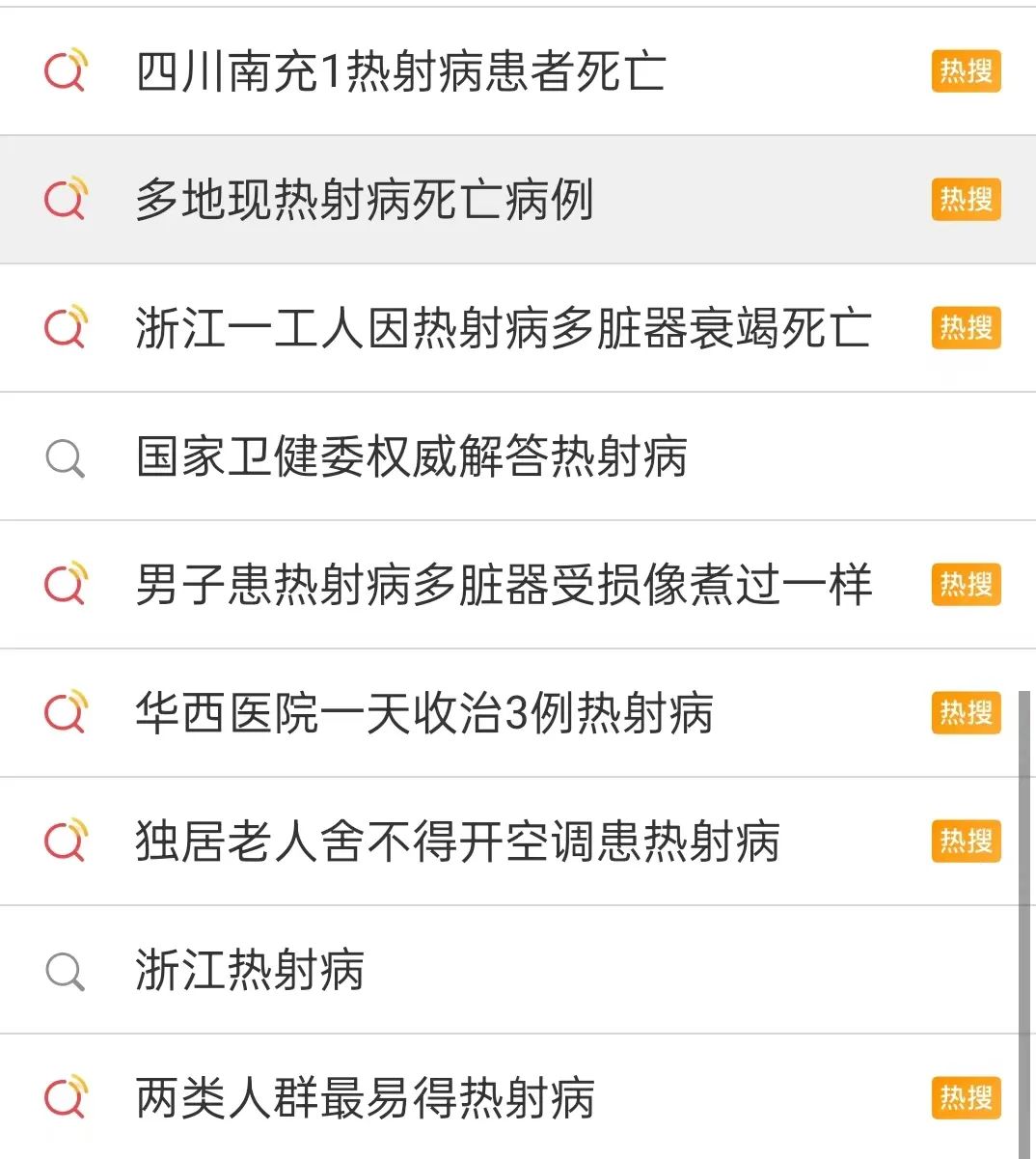
Task: Click the search icon next to 多地现热射病死亡病例
Action: coord(65,199)
